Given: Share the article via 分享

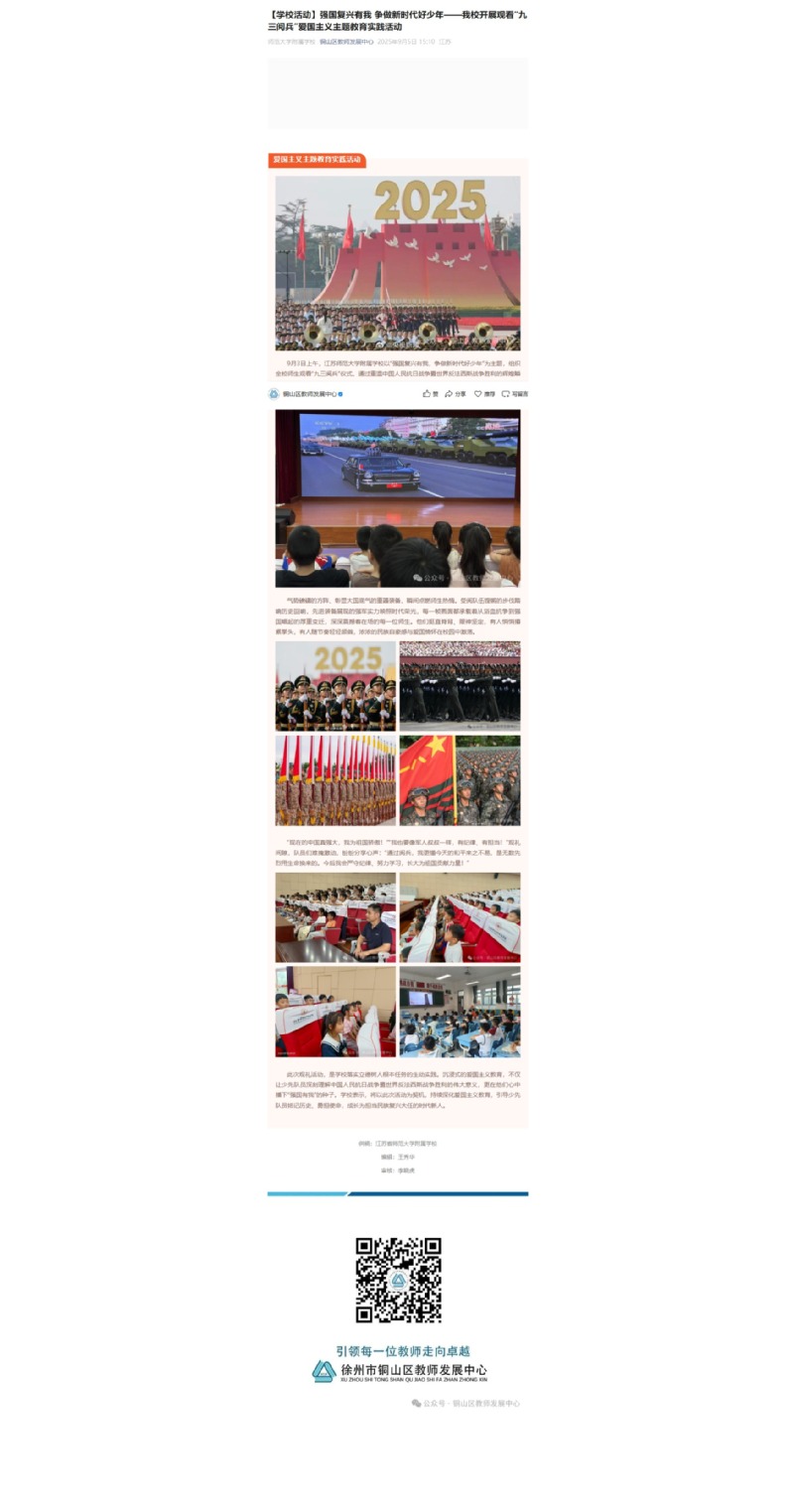Looking at the screenshot, I should tap(455, 394).
